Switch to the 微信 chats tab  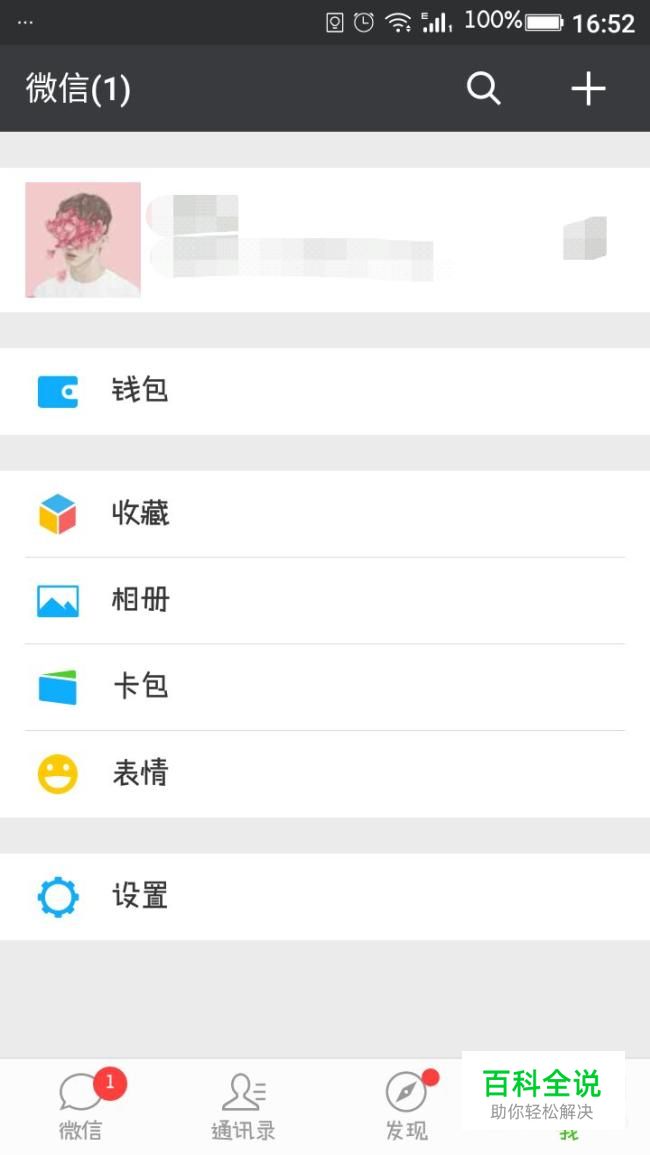[81, 1107]
